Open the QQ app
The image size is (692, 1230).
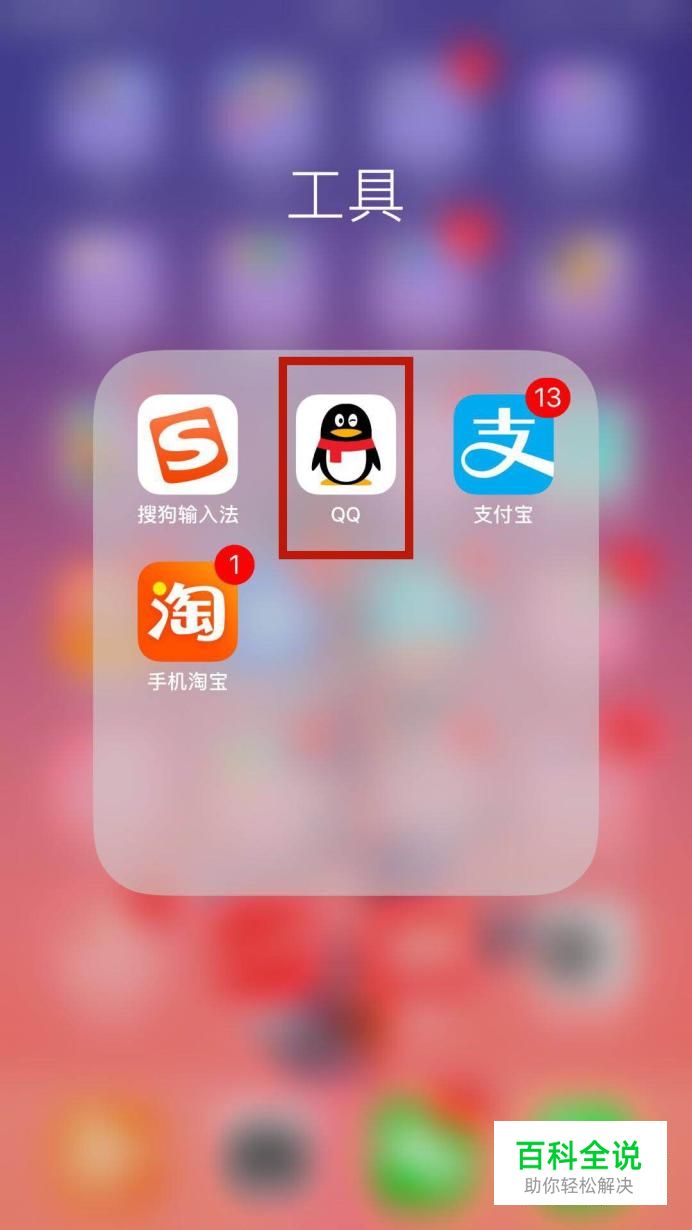346,445
